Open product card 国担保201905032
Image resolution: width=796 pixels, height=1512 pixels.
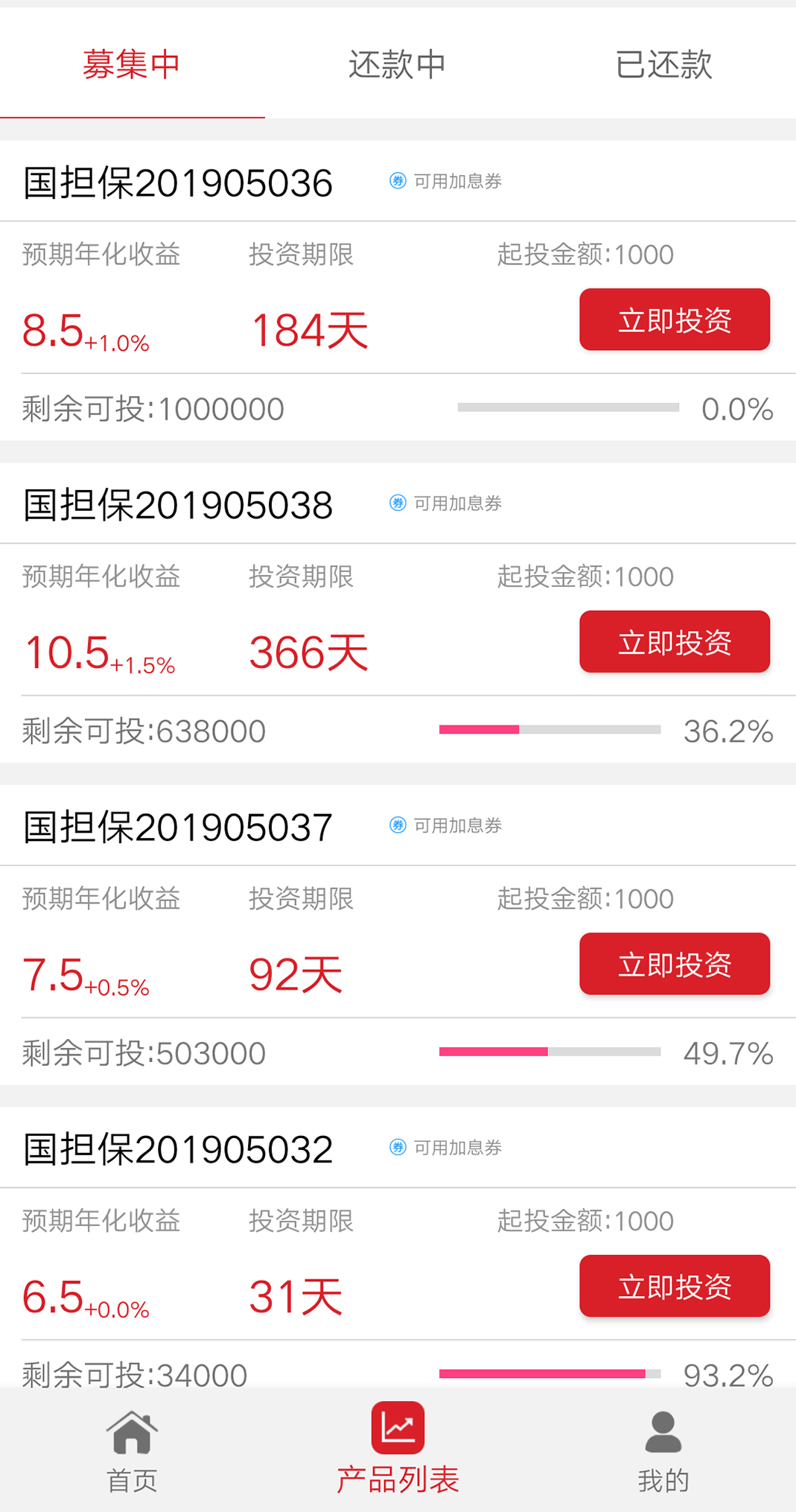click(x=398, y=1248)
